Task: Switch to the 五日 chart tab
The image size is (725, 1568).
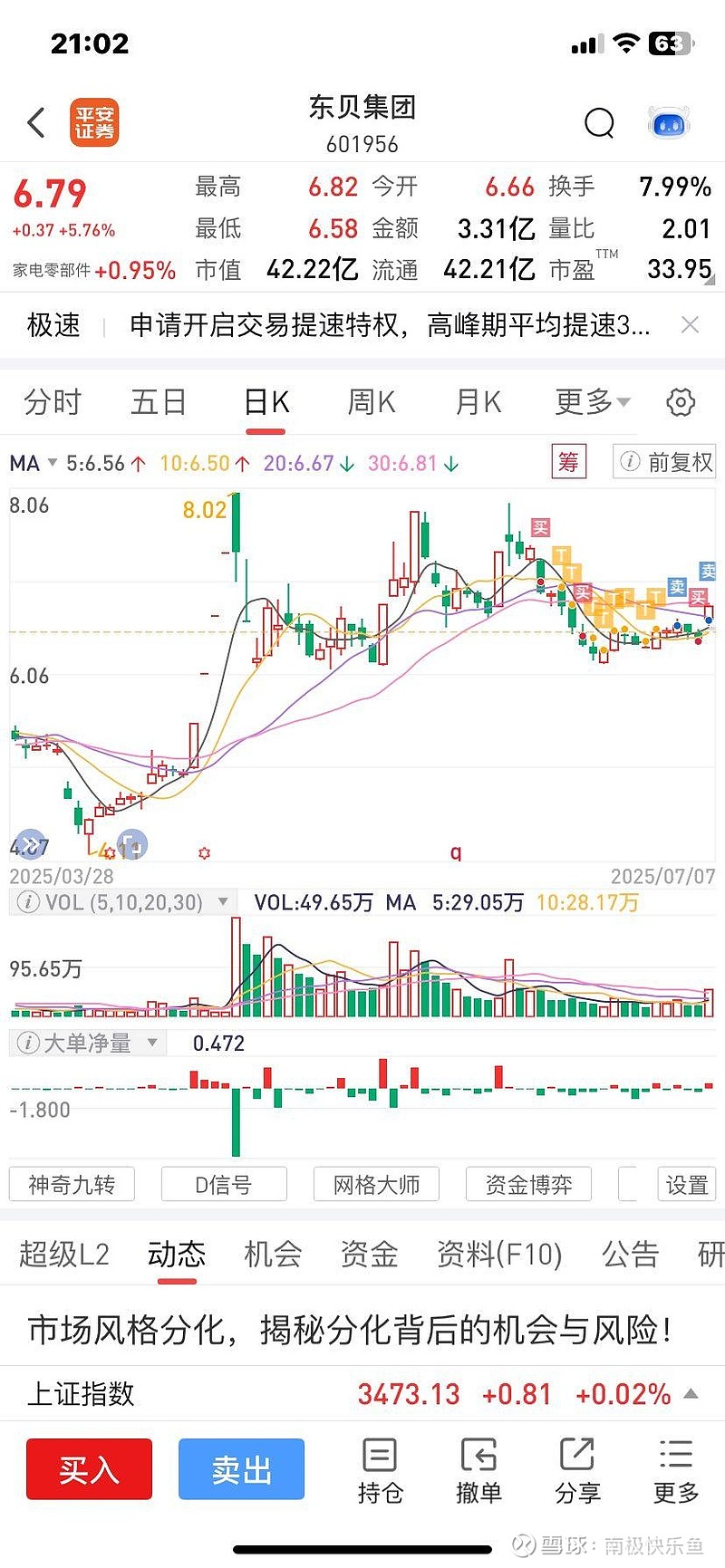Action: pos(159,402)
